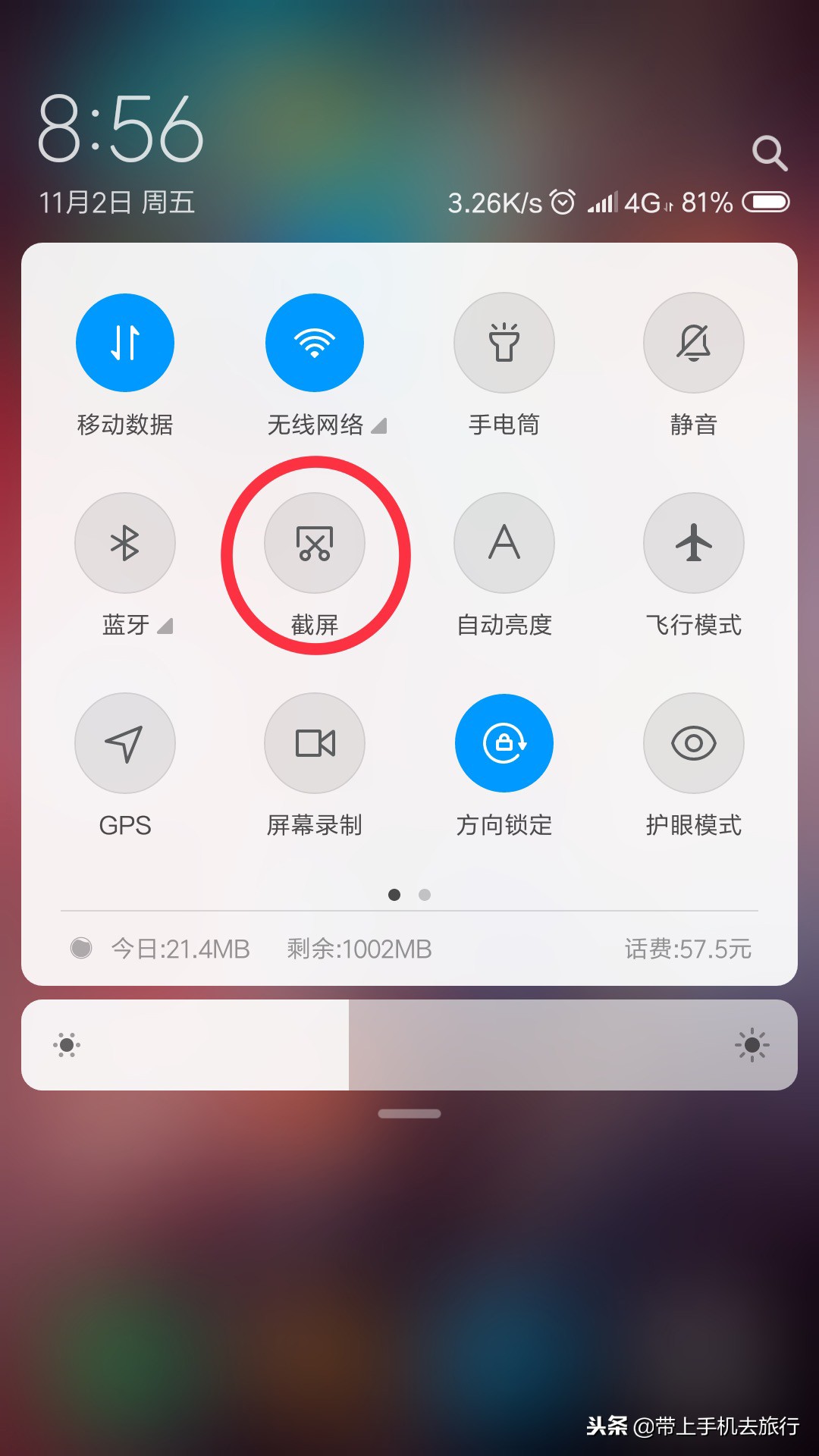This screenshot has height=1456, width=819.
Task: Switch to the second quick settings page dot
Action: coord(424,895)
